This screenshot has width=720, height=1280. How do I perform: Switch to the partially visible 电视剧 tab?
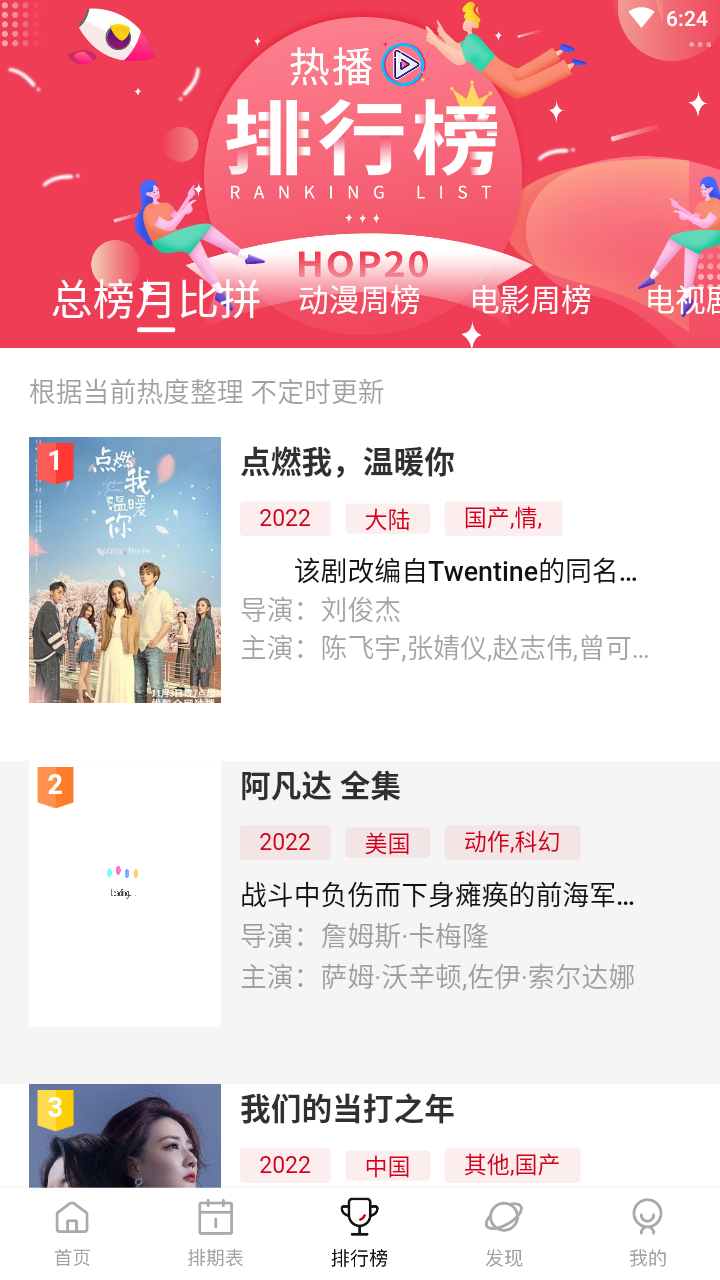(683, 300)
